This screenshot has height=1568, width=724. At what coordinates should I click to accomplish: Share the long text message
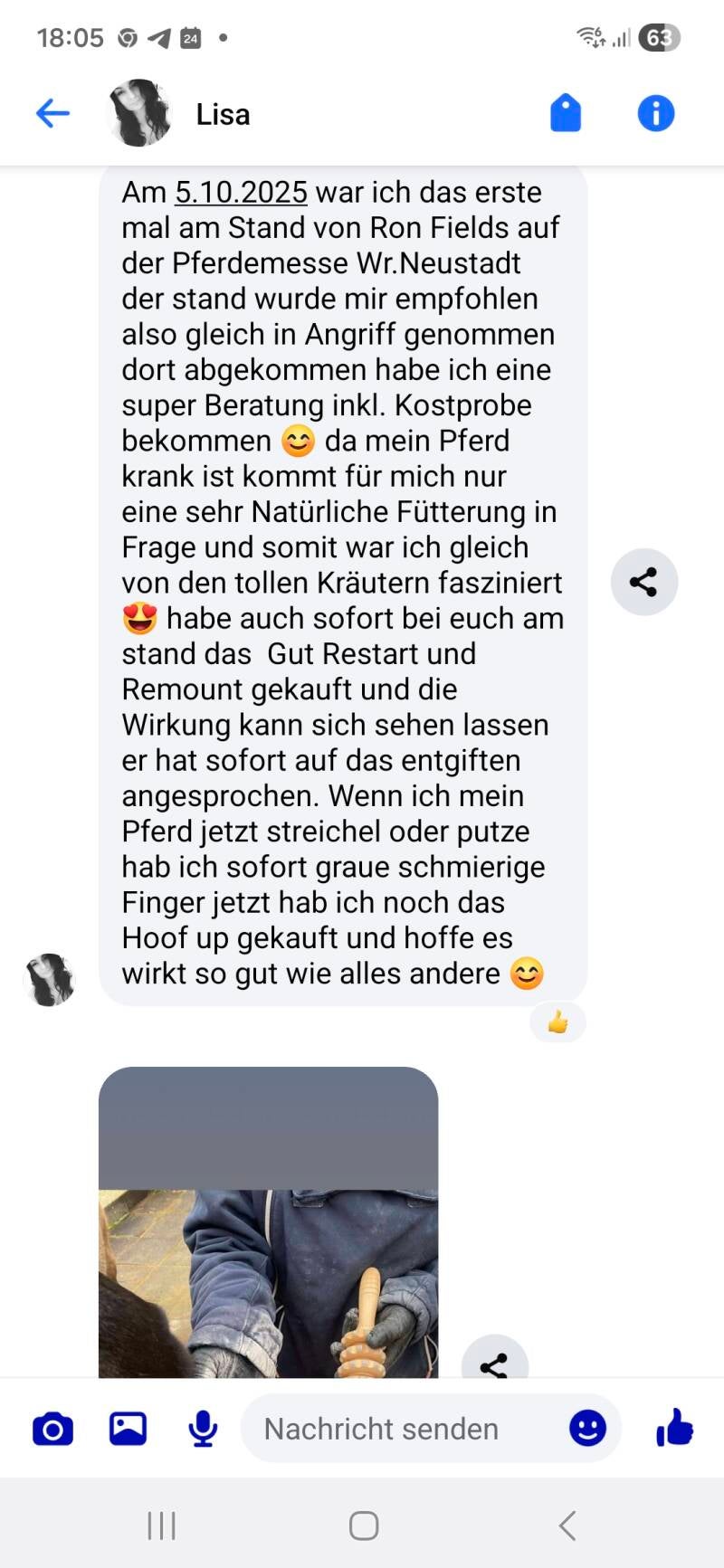click(643, 582)
